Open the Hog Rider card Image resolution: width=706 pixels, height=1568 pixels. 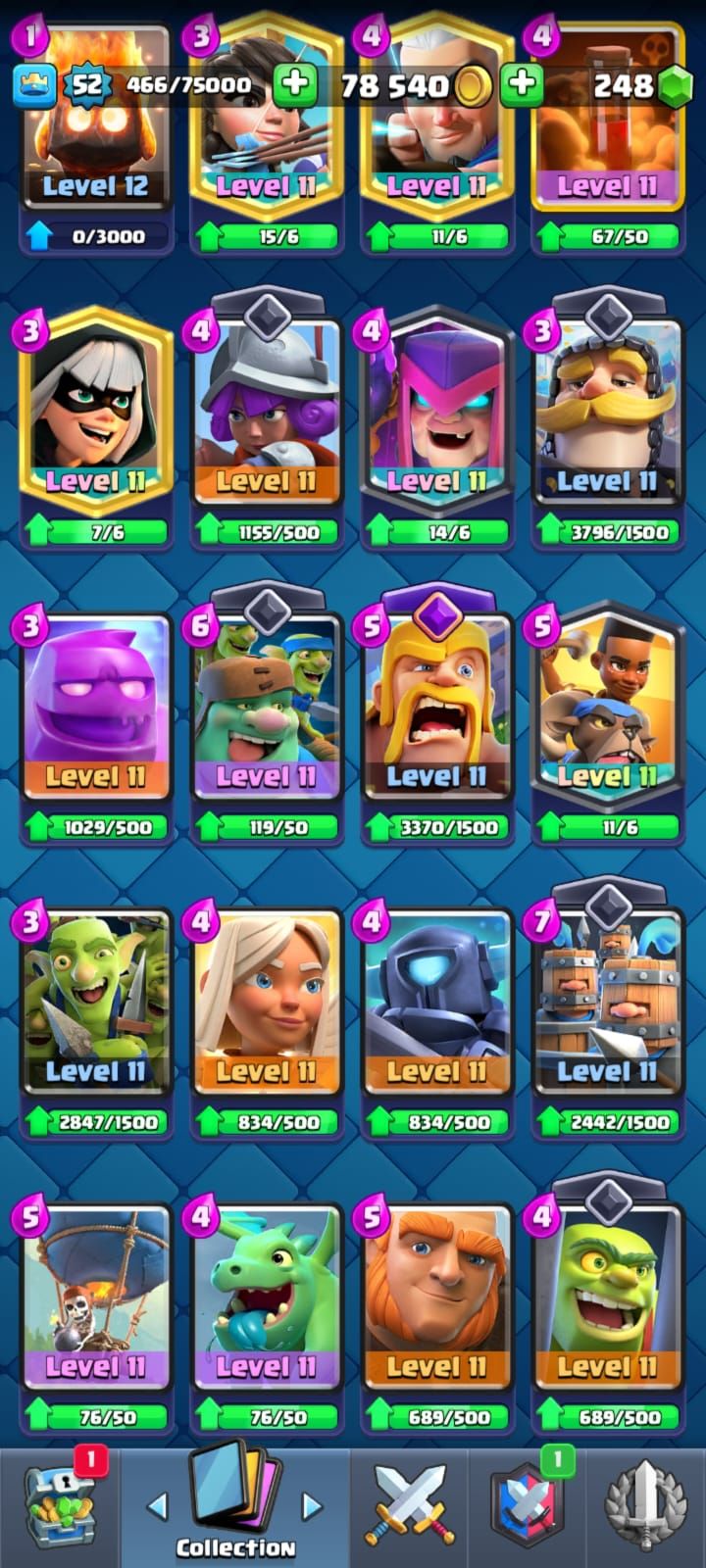click(607, 706)
